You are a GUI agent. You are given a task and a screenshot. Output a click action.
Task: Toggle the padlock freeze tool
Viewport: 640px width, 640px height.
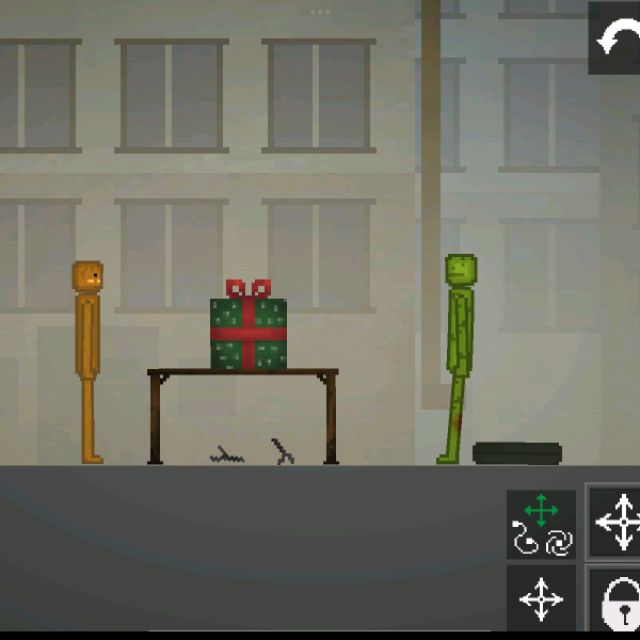click(615, 602)
